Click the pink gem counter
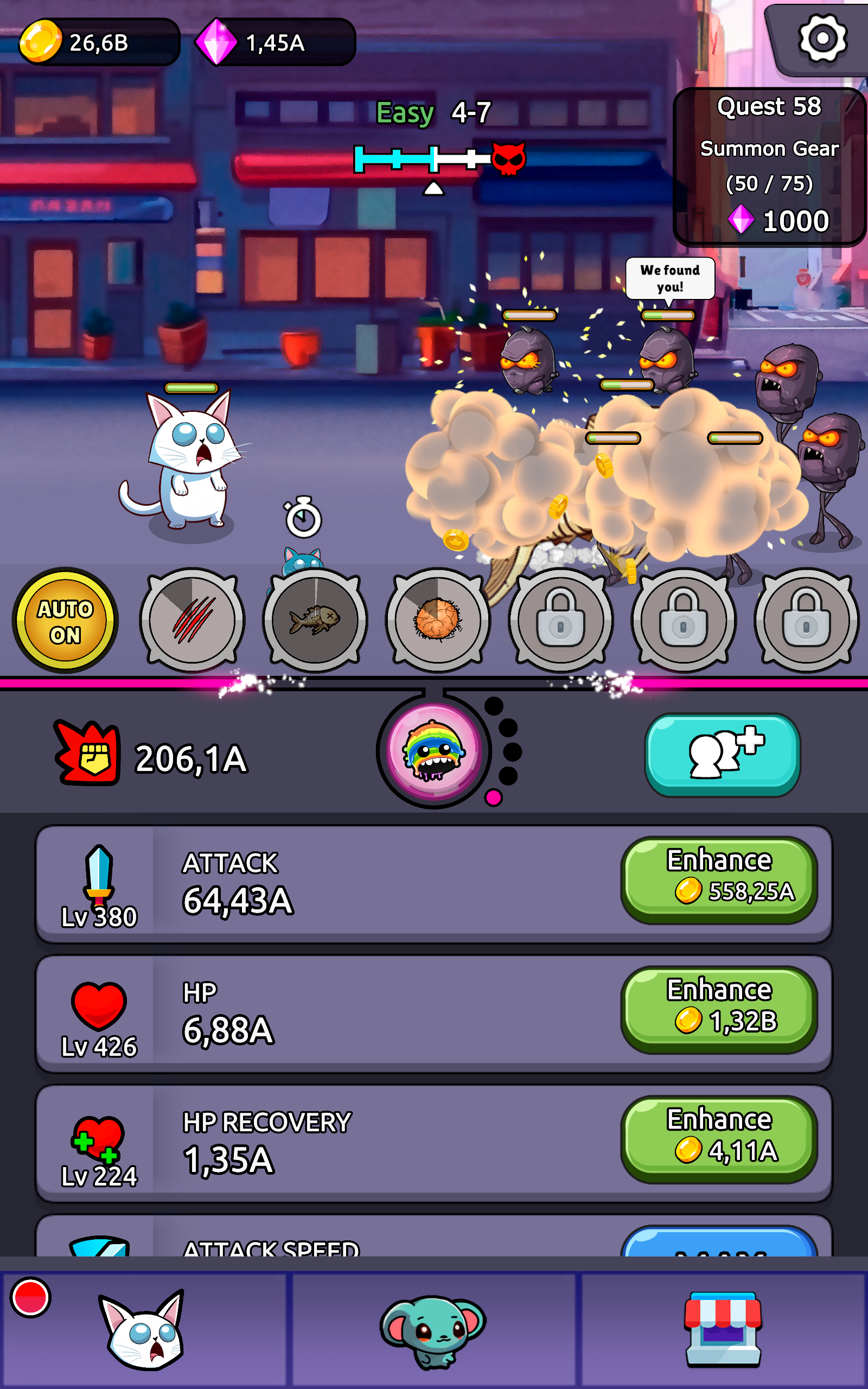Screen dimensions: 868x1389 [275, 41]
